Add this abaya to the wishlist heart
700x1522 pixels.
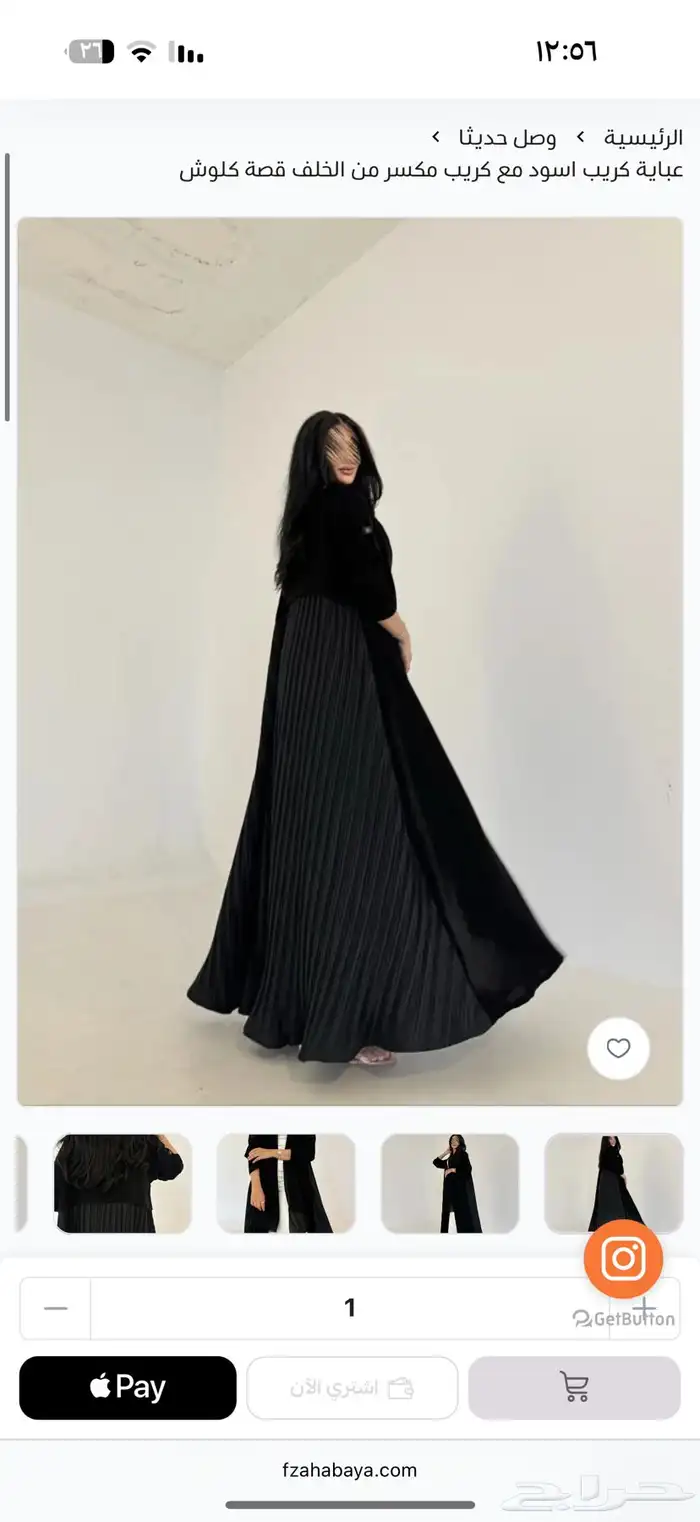(x=618, y=1048)
